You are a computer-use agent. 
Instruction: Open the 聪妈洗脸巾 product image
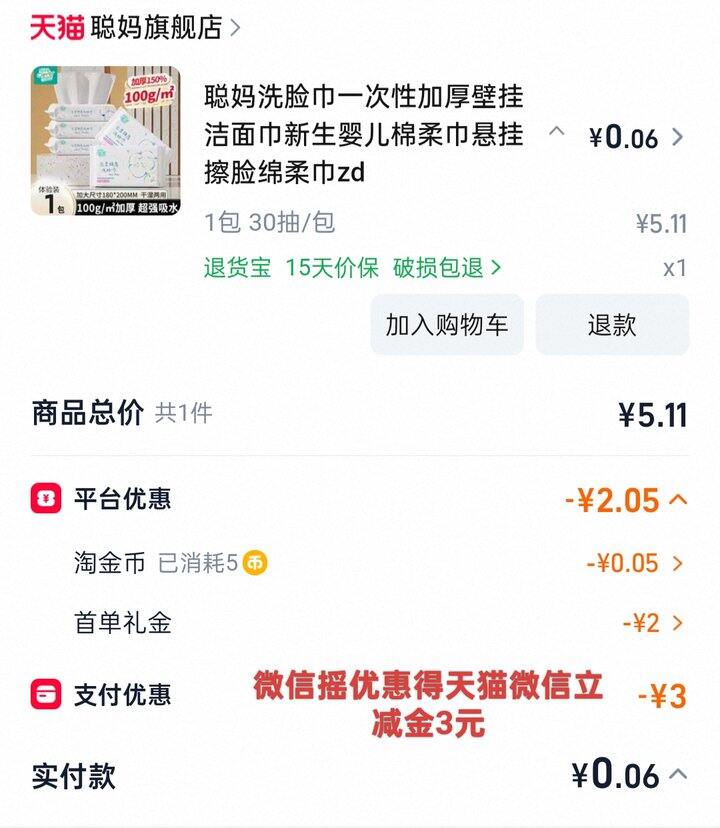coord(106,142)
